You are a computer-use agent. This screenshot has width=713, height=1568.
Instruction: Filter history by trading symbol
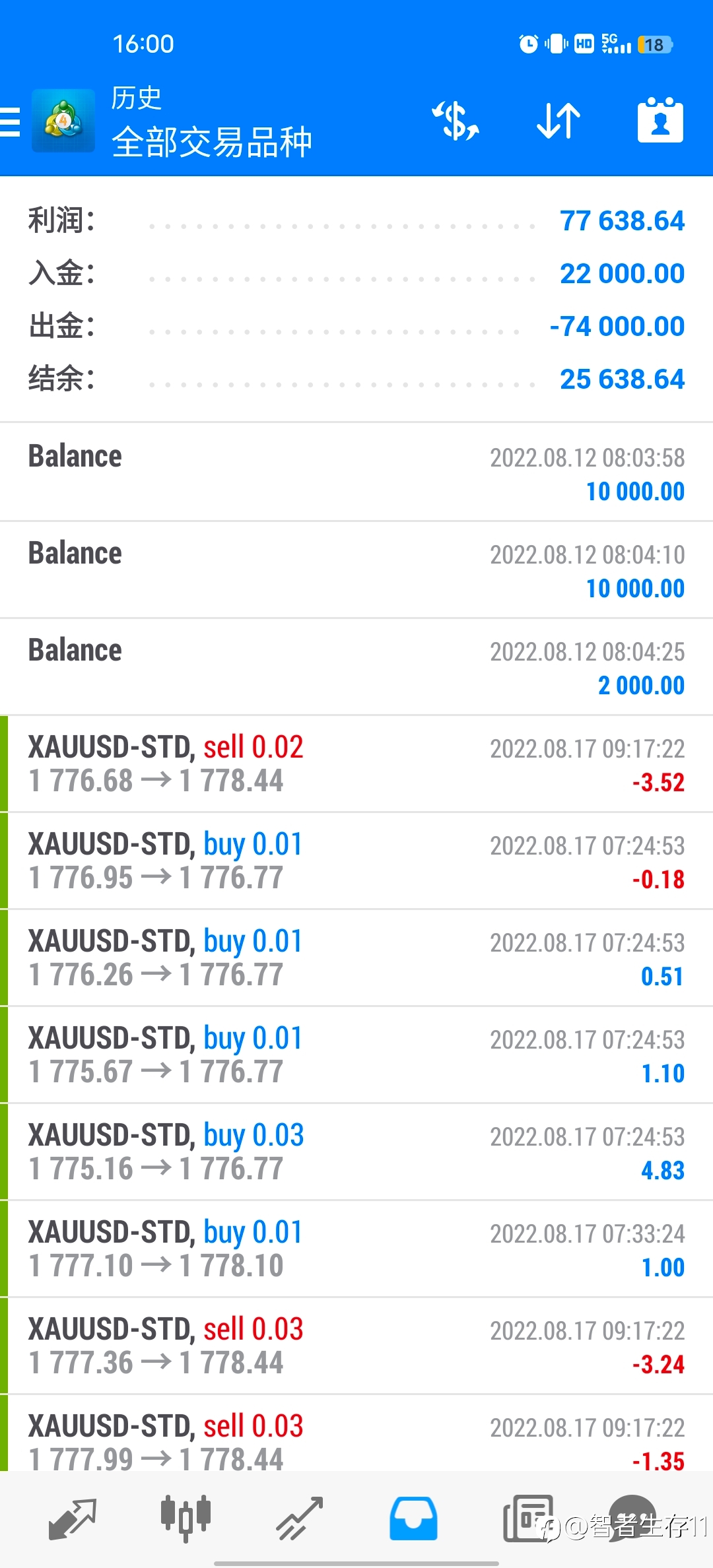[x=455, y=121]
